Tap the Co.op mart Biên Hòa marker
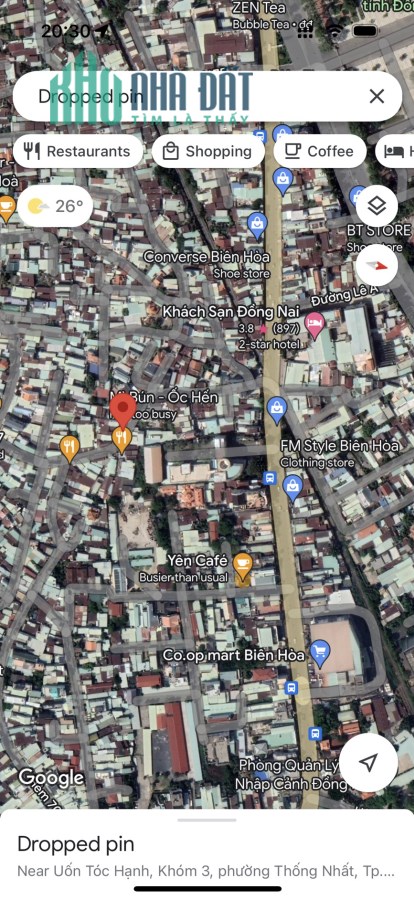 320,654
